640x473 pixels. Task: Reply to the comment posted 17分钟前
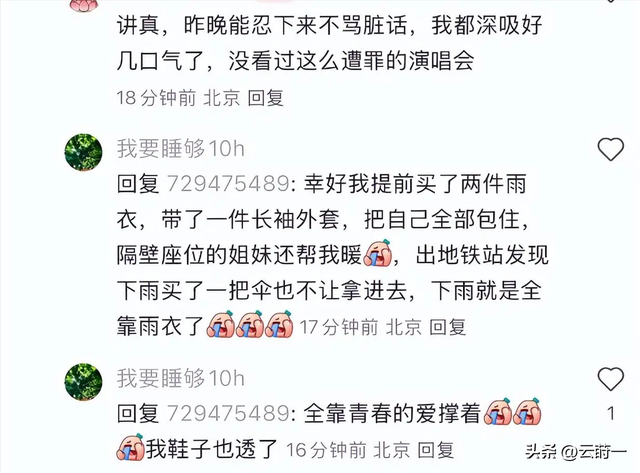[x=448, y=326]
